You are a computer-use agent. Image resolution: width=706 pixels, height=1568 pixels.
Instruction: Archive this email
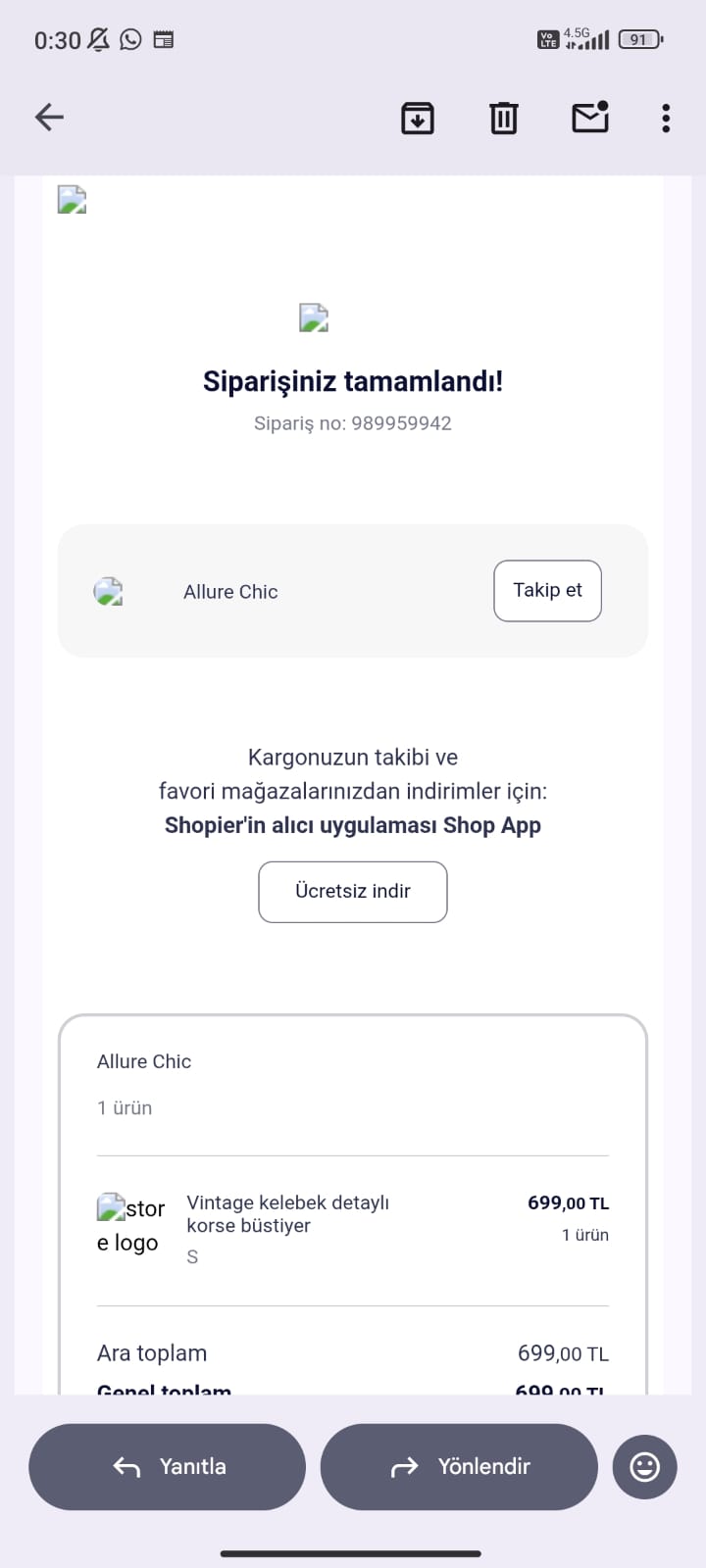click(418, 118)
